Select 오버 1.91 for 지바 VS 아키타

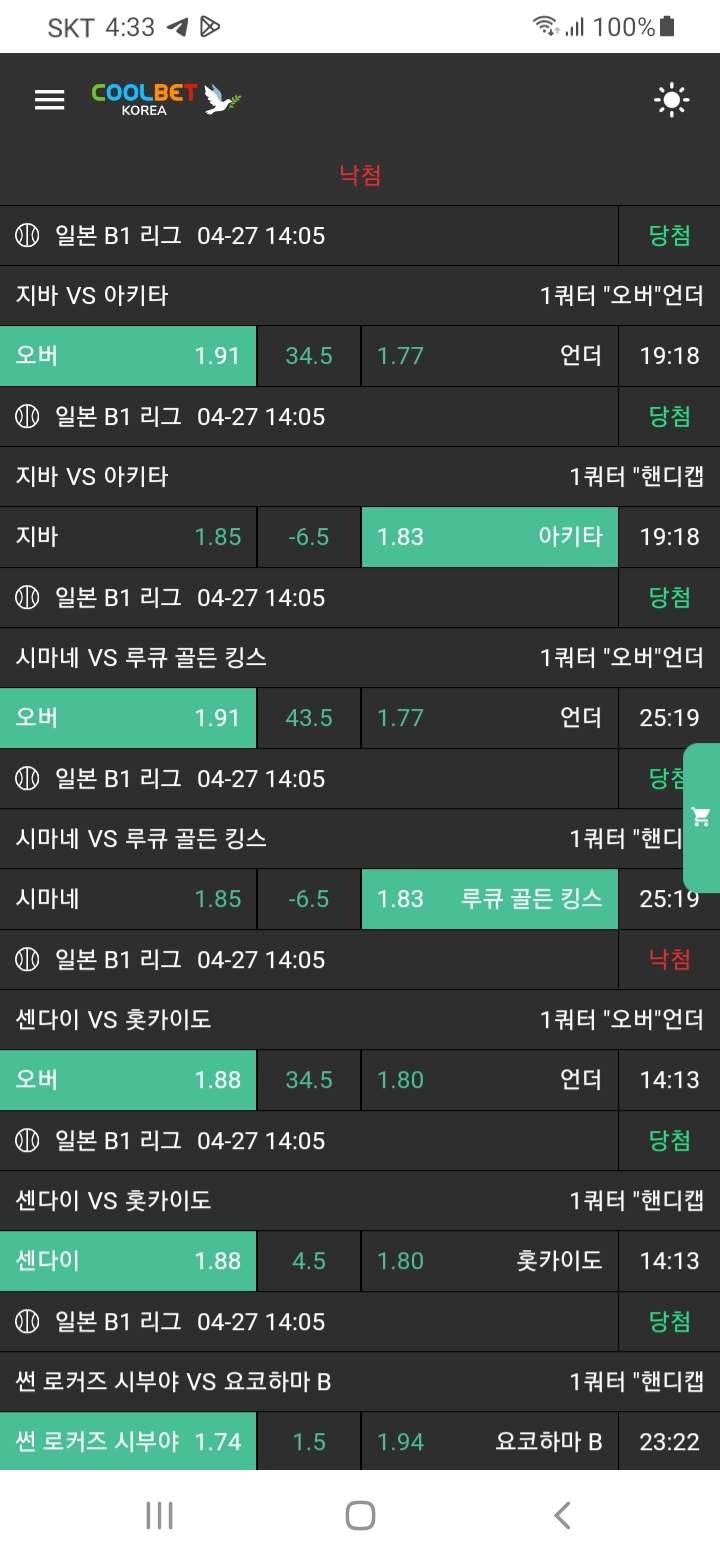click(x=128, y=356)
